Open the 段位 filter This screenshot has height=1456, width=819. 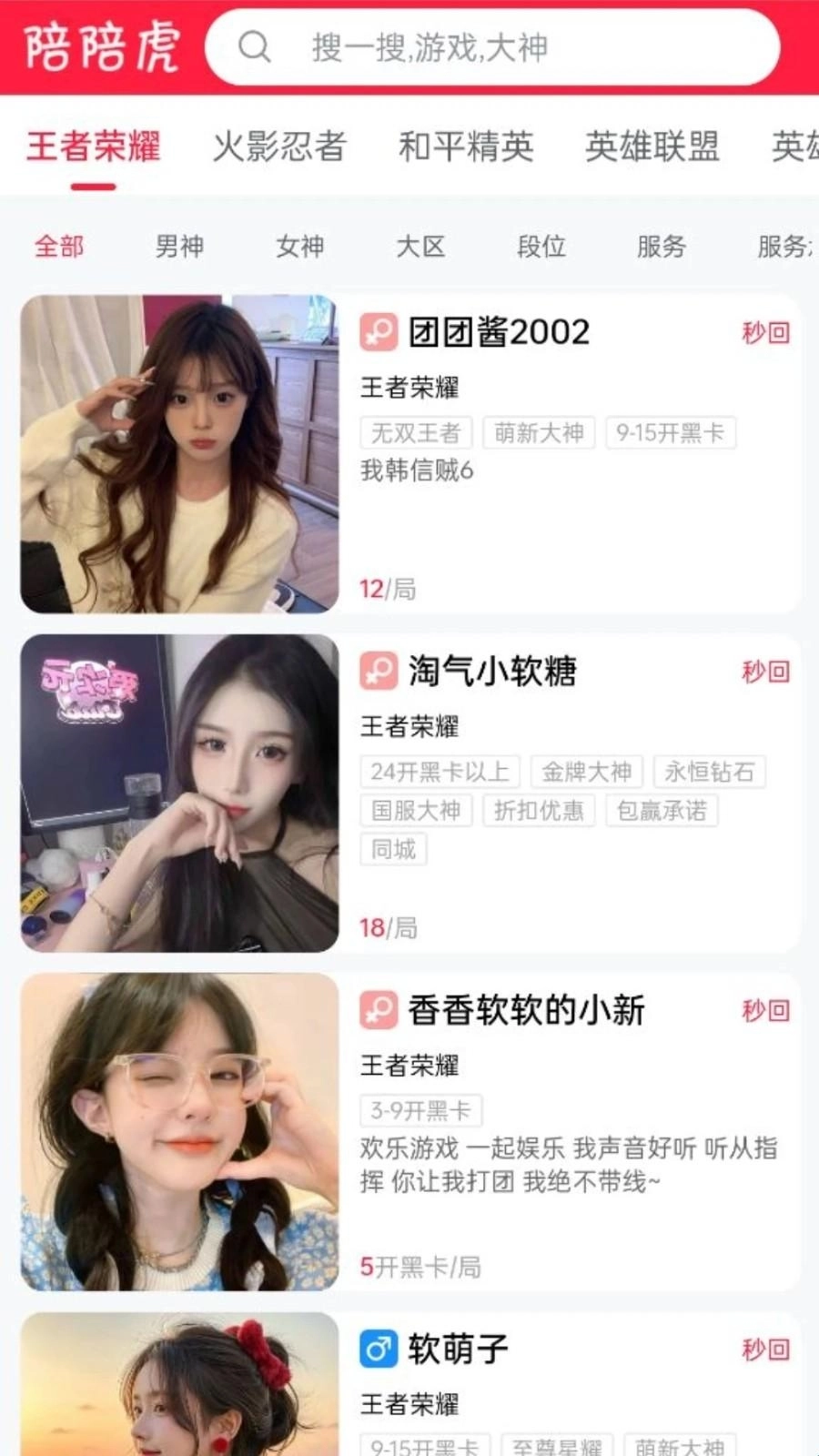coord(541,246)
